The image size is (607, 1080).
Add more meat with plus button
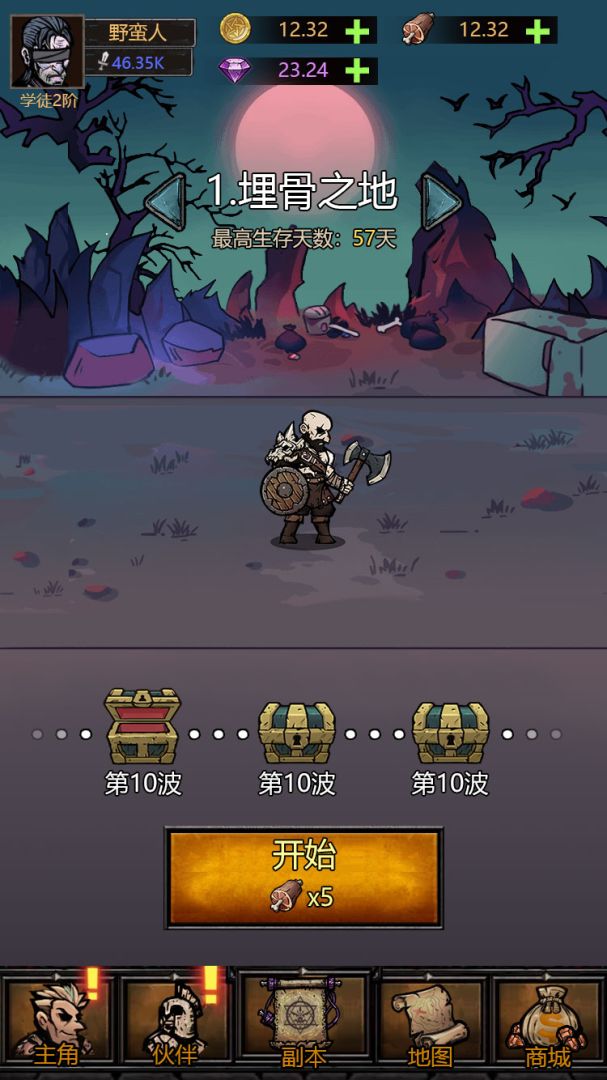[537, 31]
